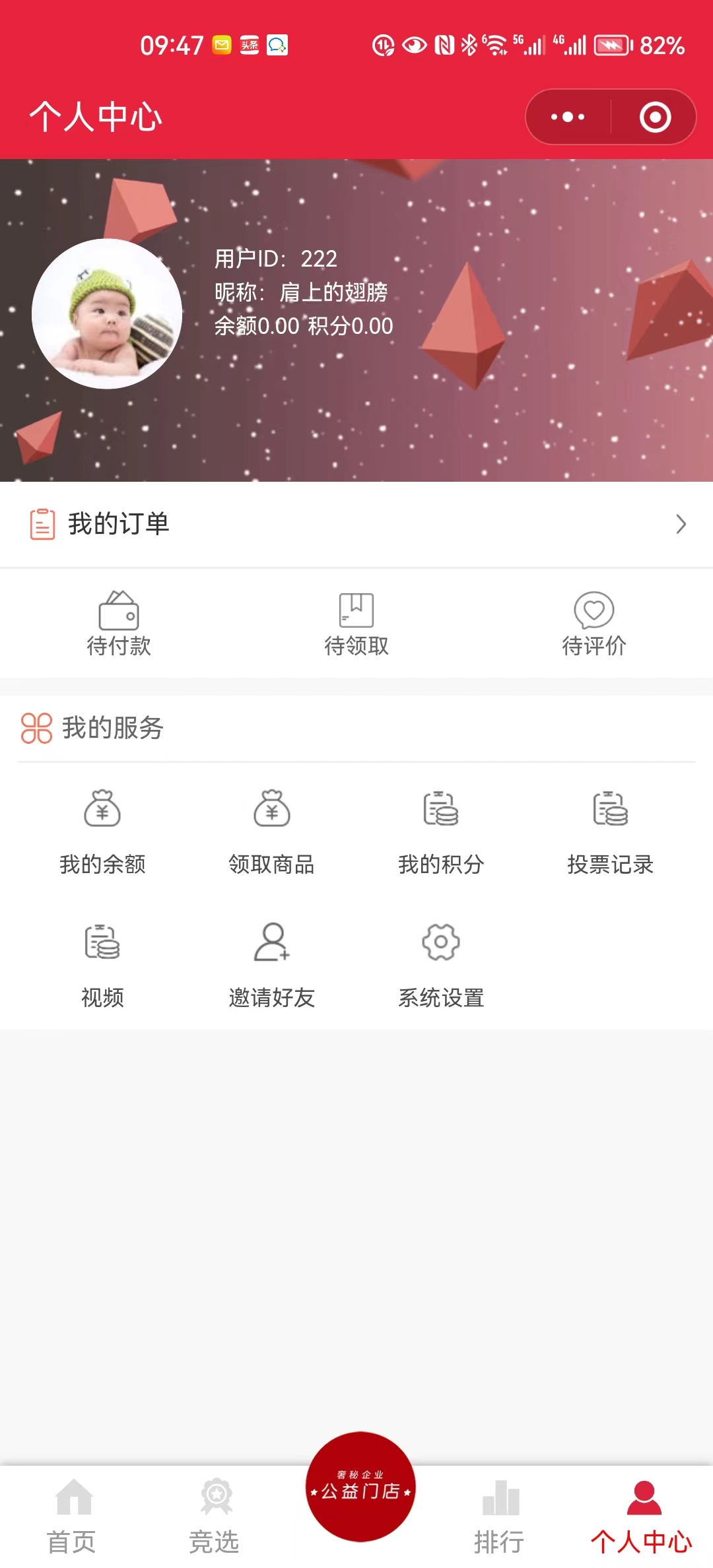This screenshot has width=713, height=1568.
Task: Open 待评价 orders awaiting review
Action: (x=594, y=624)
